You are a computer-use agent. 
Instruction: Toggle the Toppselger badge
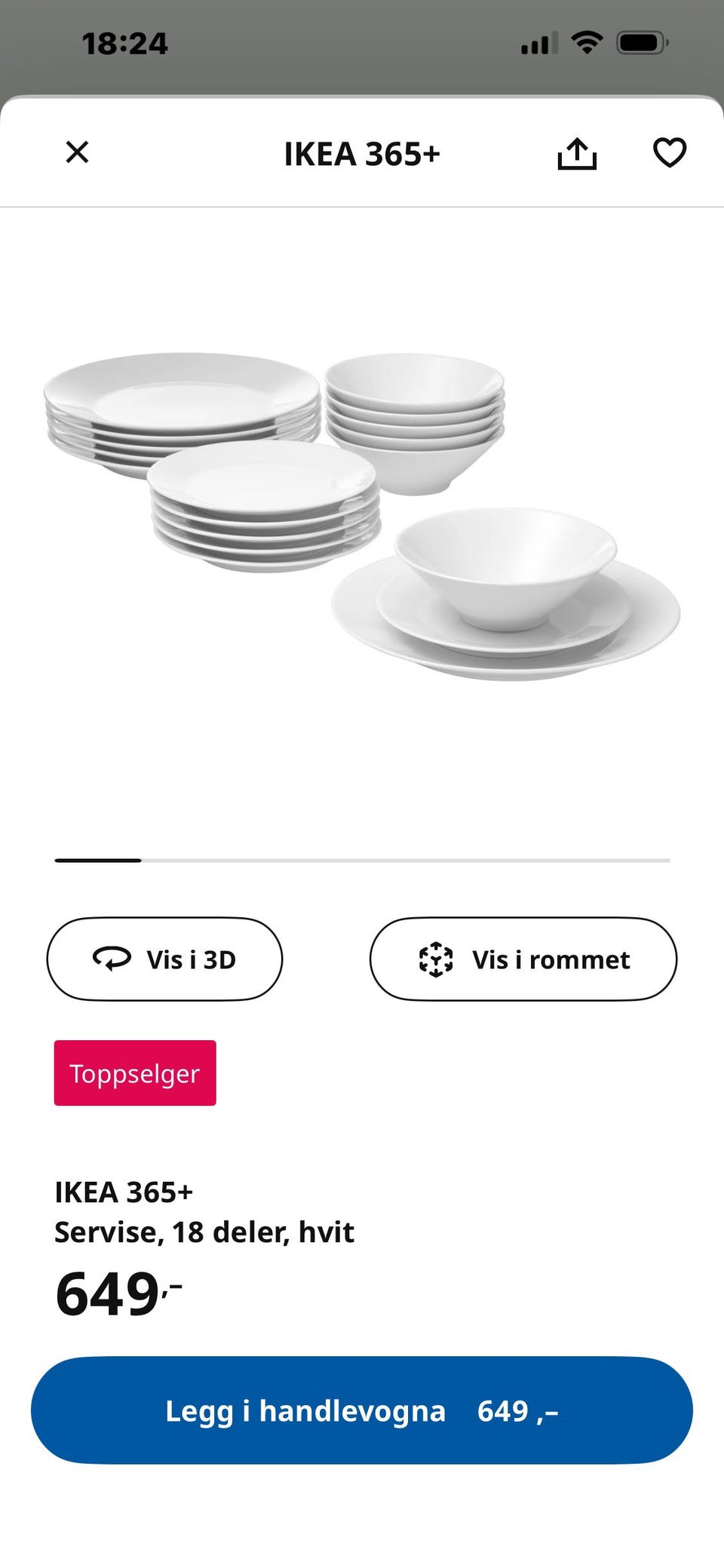(134, 1072)
